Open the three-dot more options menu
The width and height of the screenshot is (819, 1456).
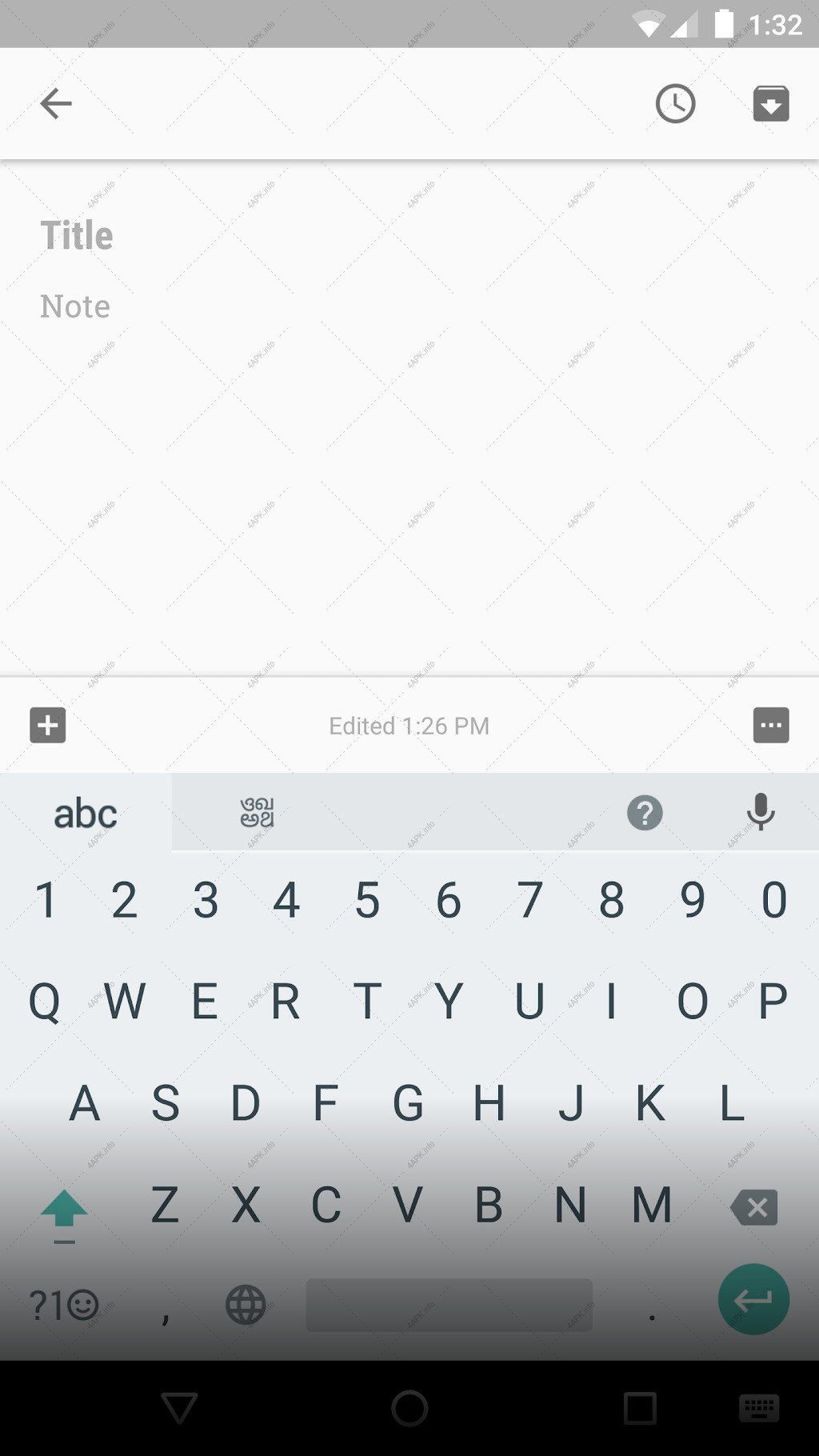coord(771,726)
